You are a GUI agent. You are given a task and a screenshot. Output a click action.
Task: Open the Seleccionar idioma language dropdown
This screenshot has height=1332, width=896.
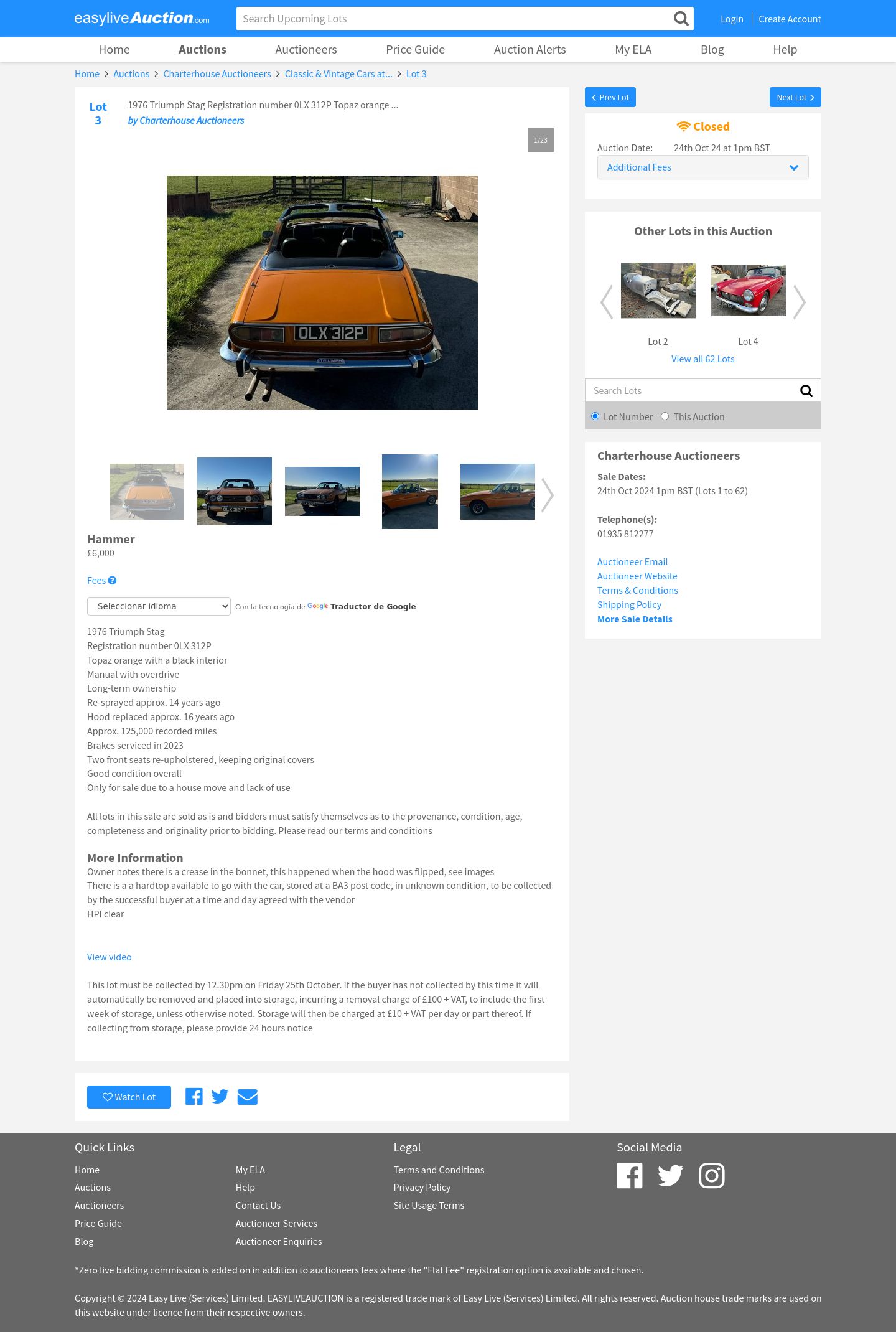(159, 606)
